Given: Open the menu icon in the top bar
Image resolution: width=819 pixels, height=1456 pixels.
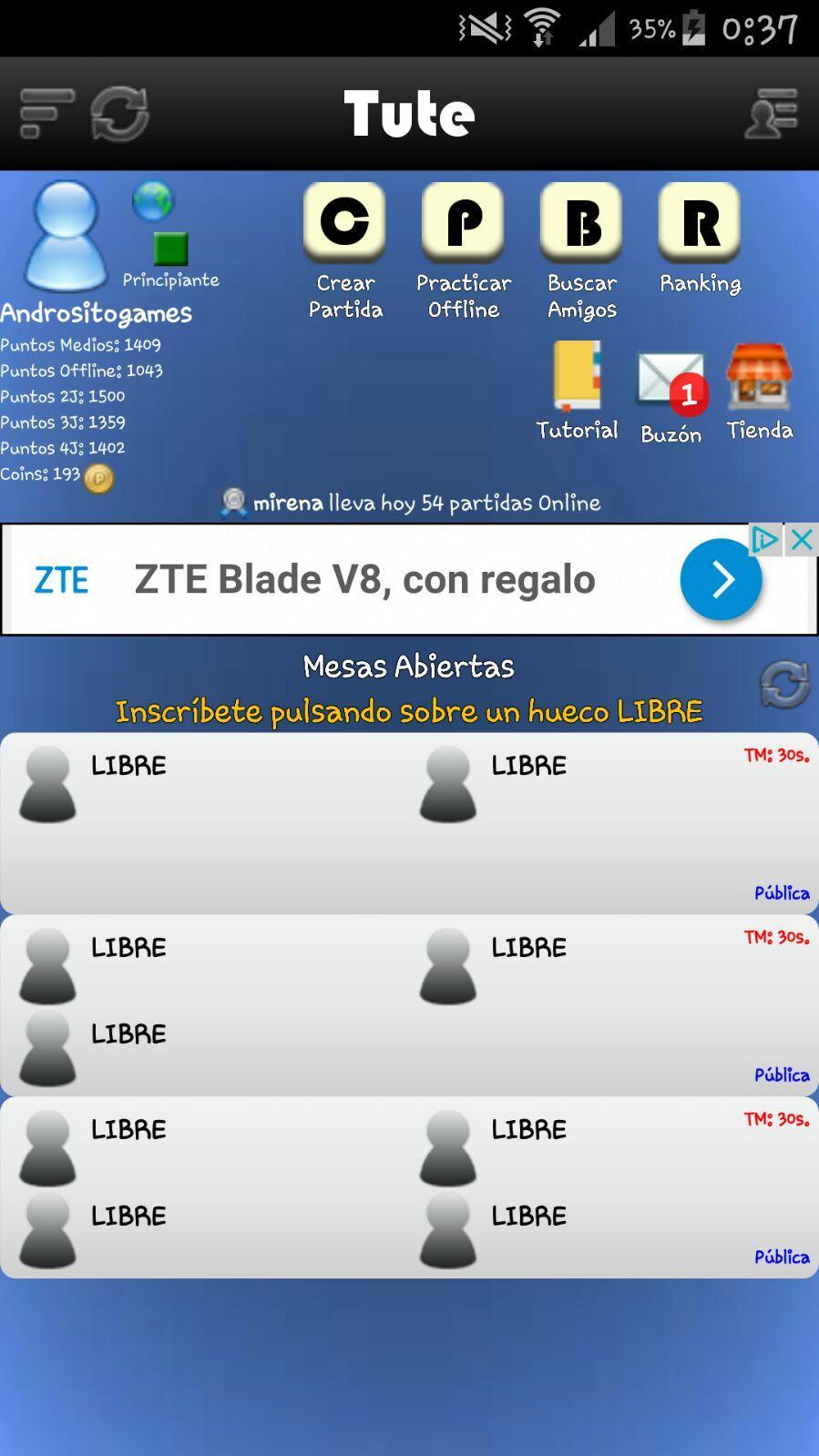Looking at the screenshot, I should (x=46, y=114).
